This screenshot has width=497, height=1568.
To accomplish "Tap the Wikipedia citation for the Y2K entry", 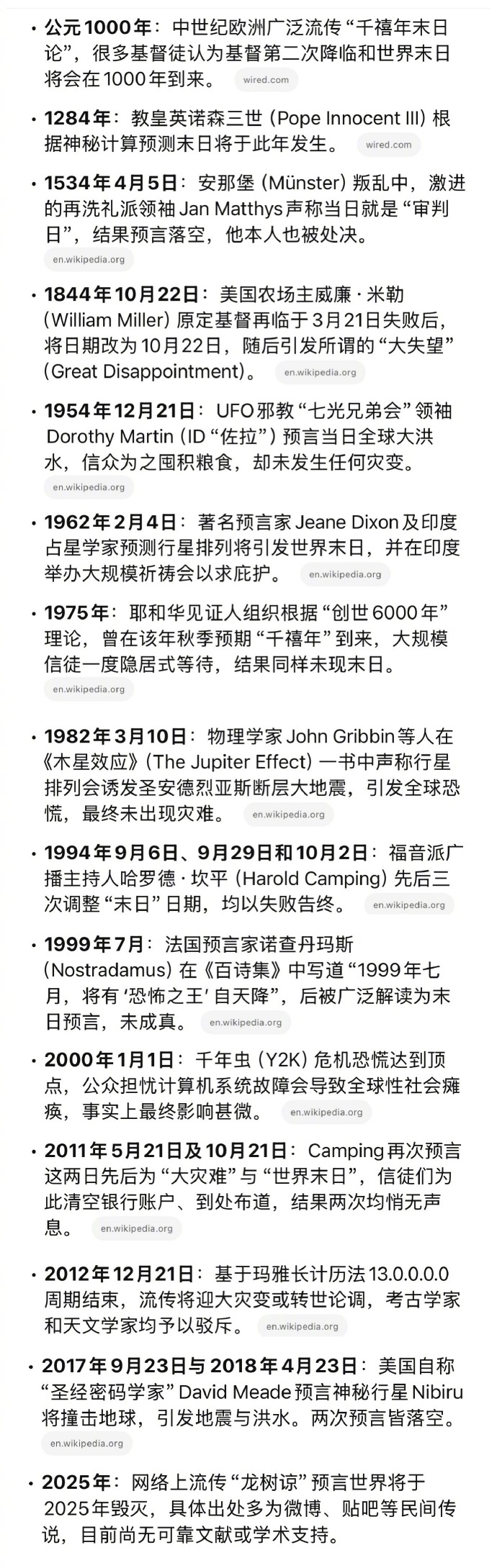I will coord(326,1112).
